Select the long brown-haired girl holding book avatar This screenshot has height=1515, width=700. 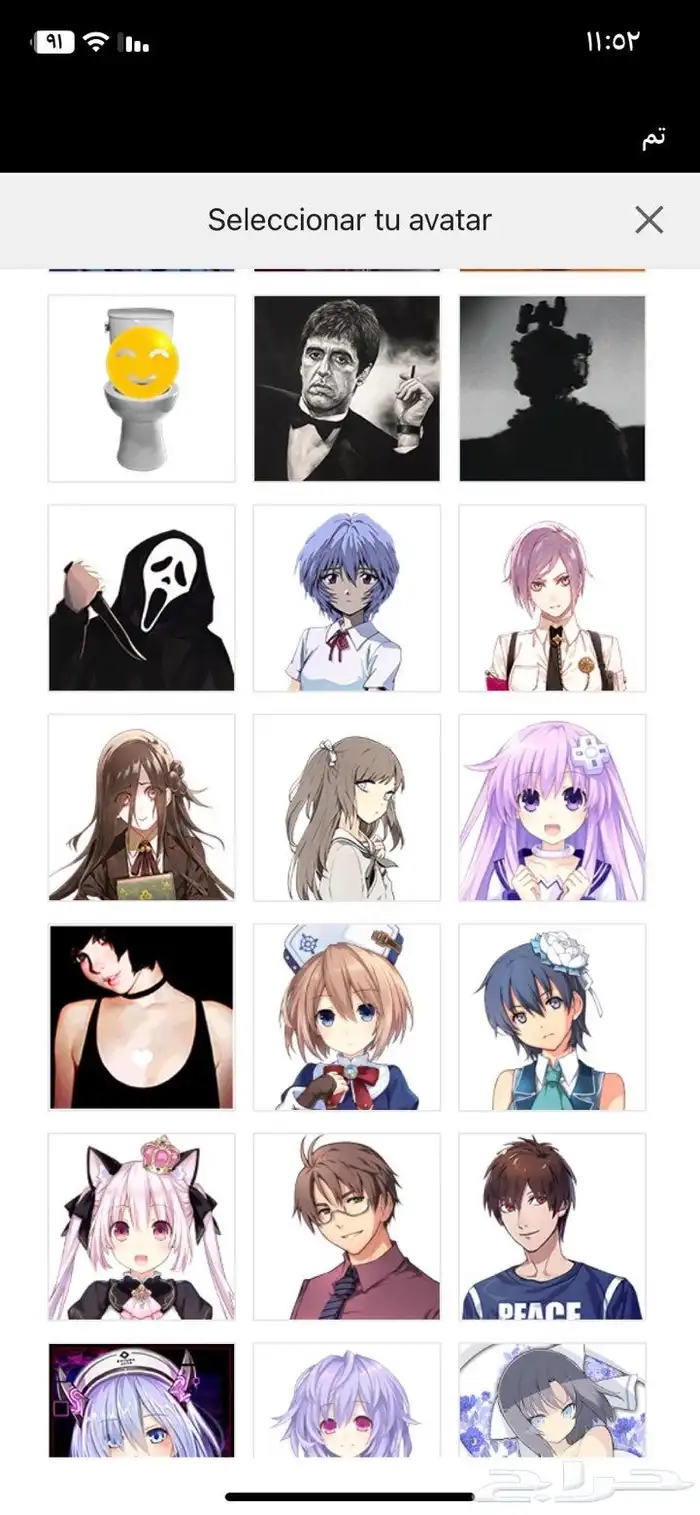141,807
